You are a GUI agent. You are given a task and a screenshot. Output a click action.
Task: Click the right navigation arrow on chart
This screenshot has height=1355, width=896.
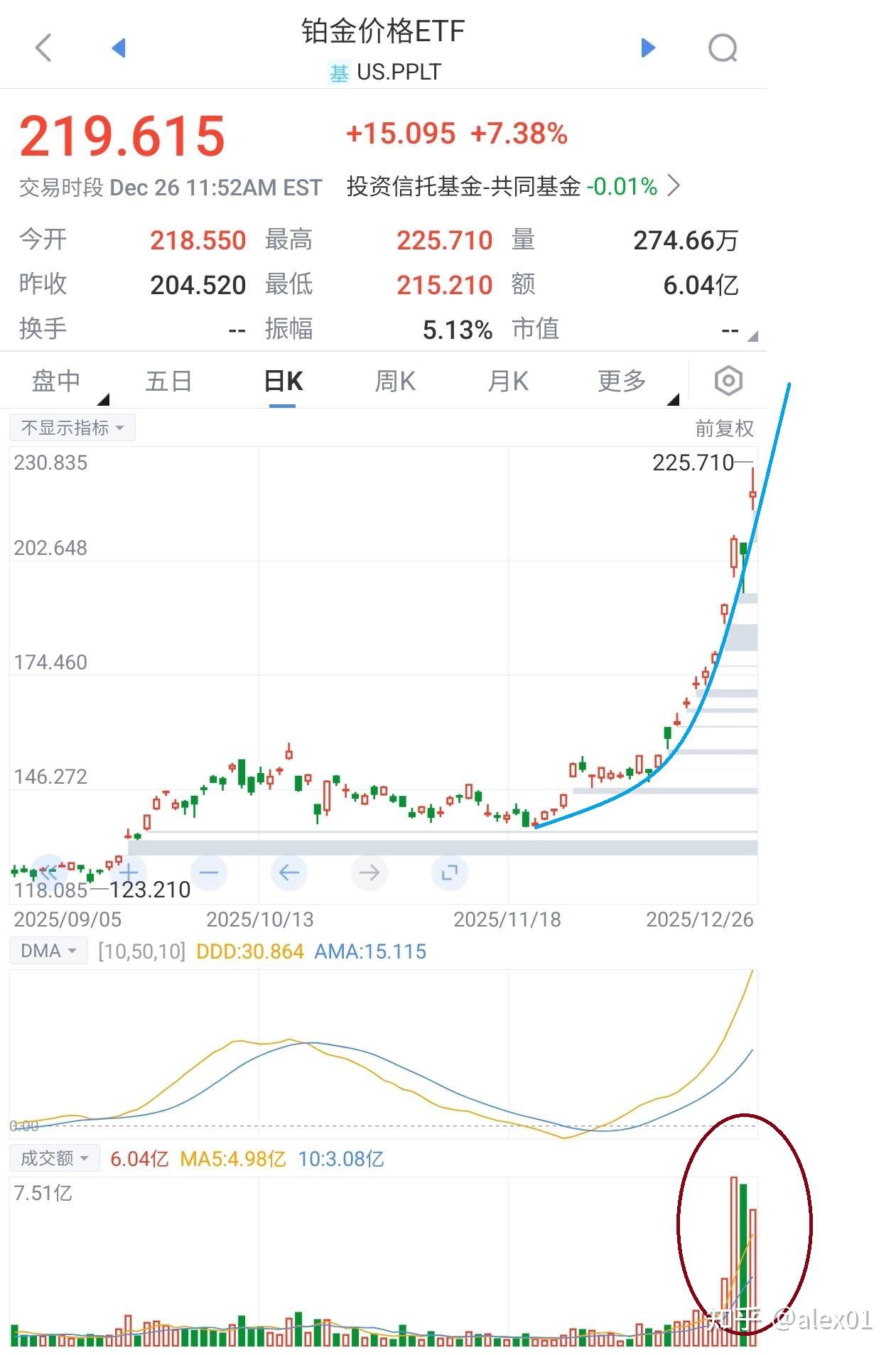(x=369, y=872)
